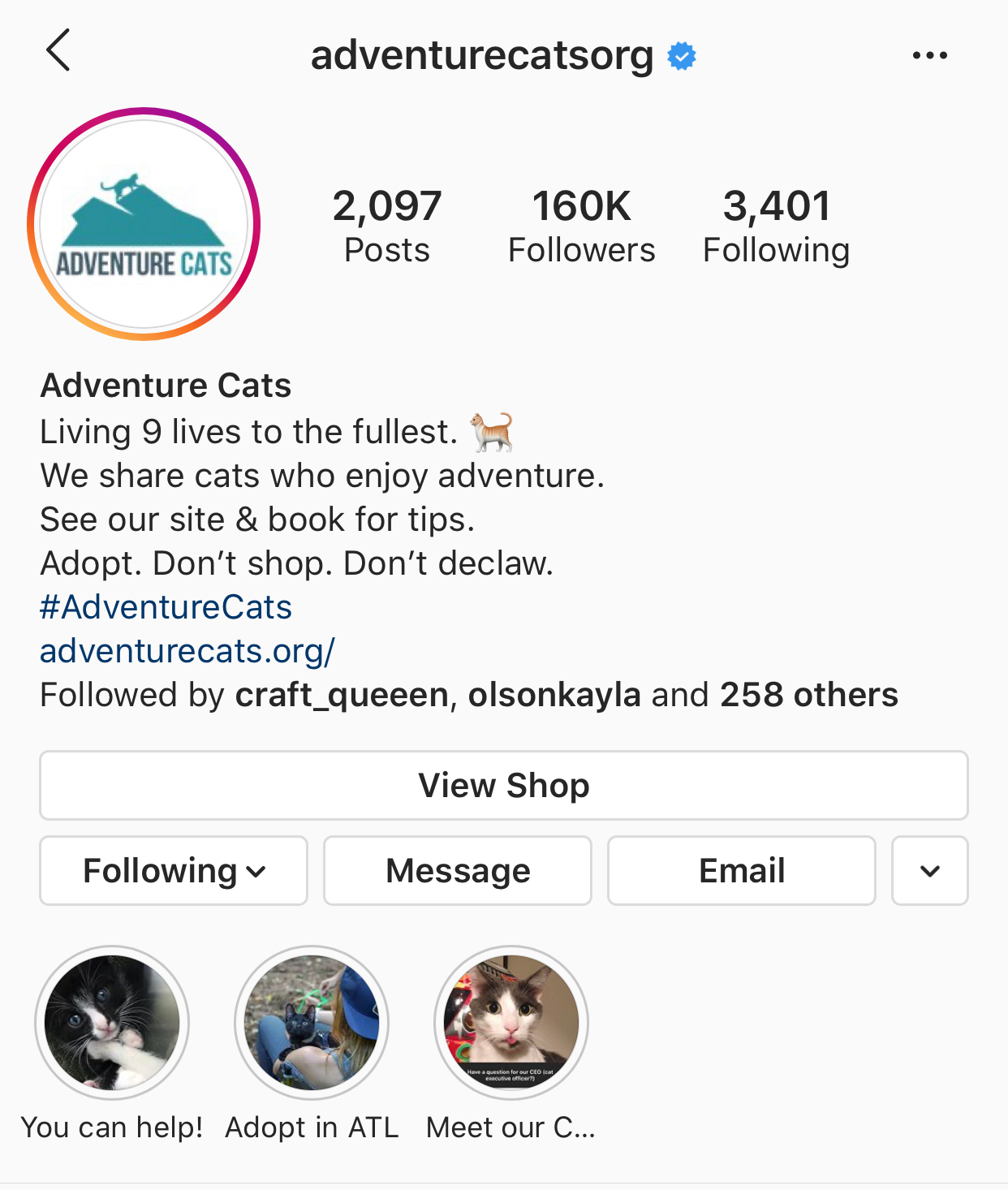Email Adventure Cats
1008x1190 pixels.
coord(742,870)
